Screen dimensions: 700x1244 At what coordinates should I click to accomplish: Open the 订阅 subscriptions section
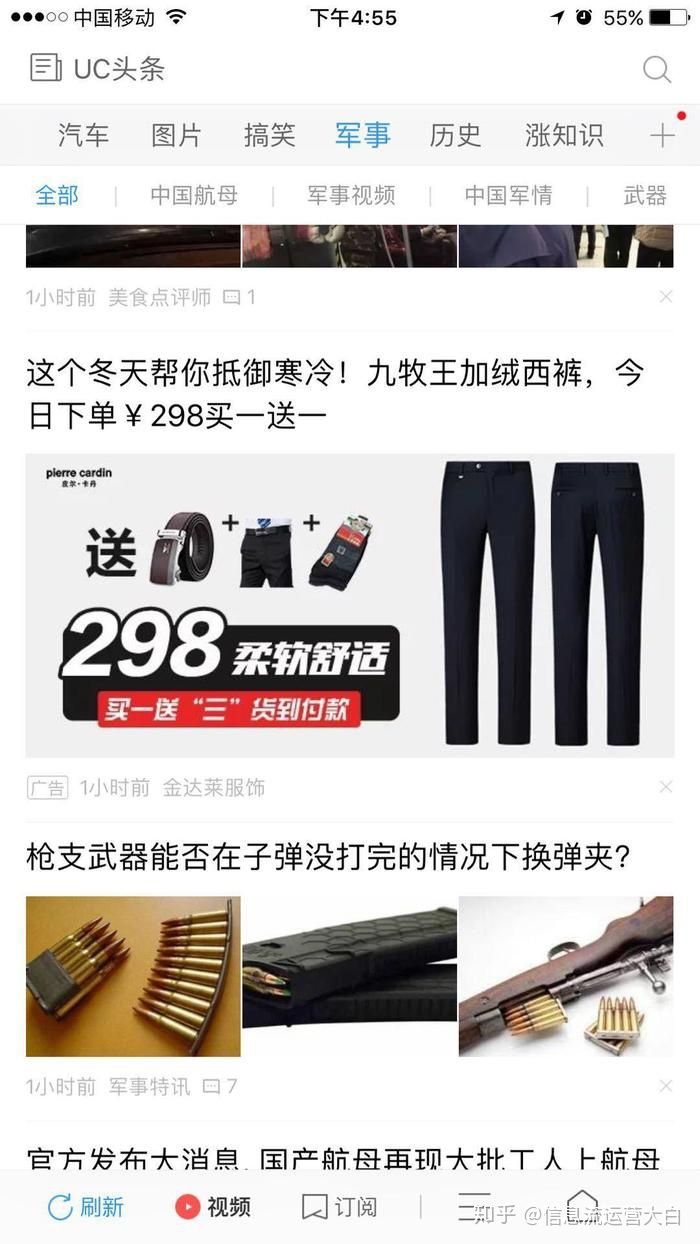point(340,1207)
